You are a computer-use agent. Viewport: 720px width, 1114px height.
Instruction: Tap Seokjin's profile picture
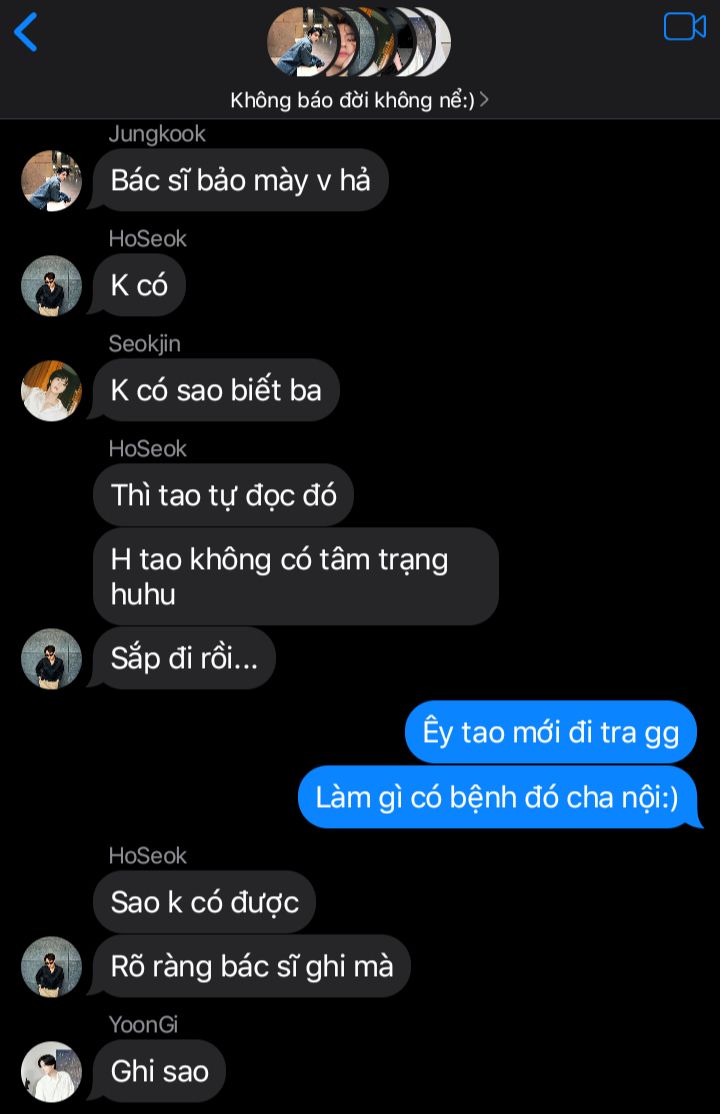51,391
